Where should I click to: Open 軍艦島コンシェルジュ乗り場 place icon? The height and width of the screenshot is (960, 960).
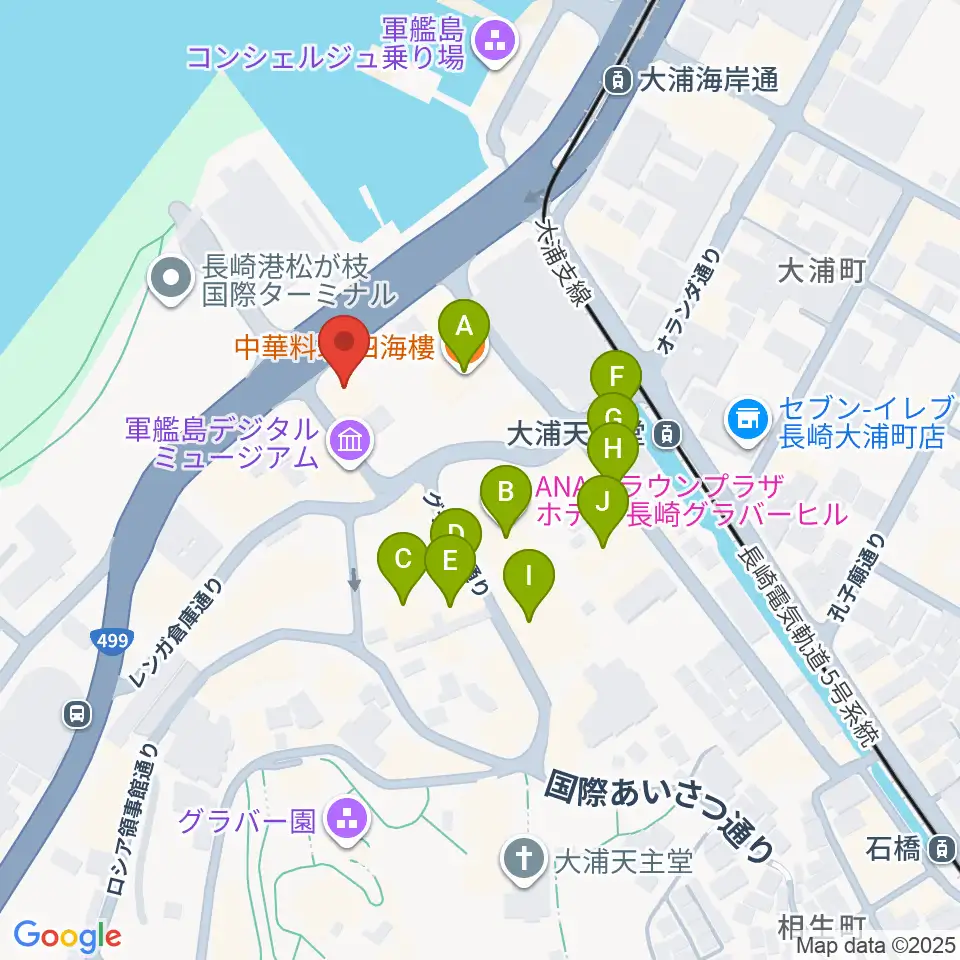click(x=491, y=41)
